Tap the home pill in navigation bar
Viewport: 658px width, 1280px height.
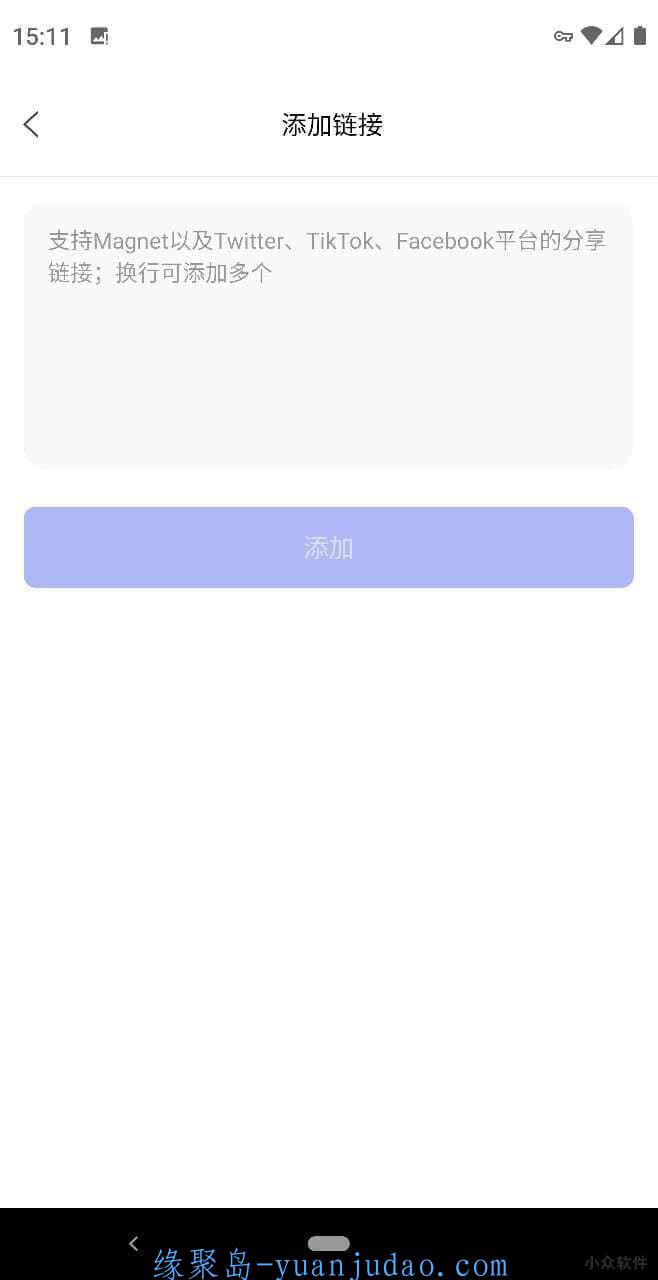(x=329, y=1243)
